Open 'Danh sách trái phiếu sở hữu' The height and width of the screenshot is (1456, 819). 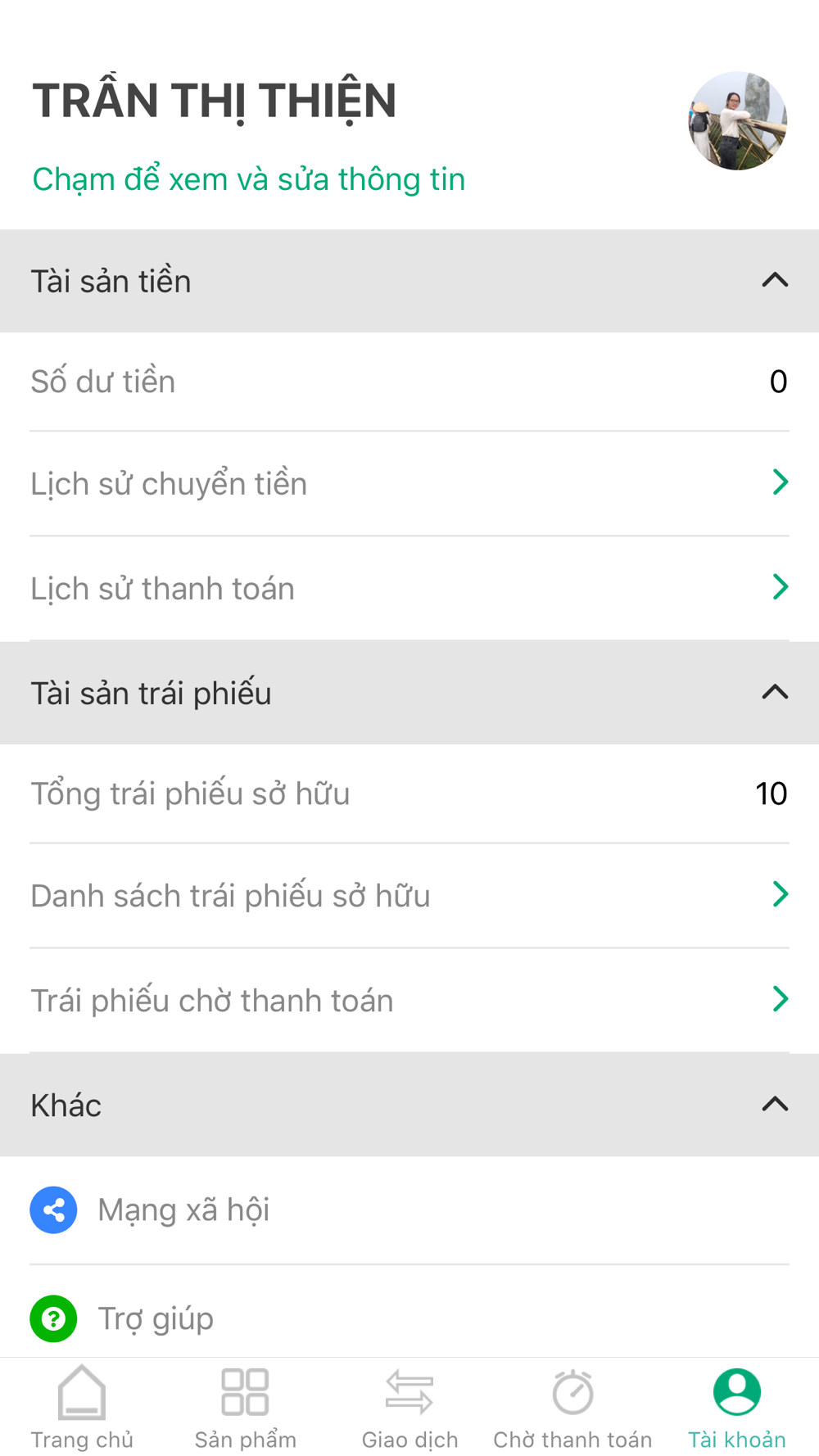click(409, 895)
